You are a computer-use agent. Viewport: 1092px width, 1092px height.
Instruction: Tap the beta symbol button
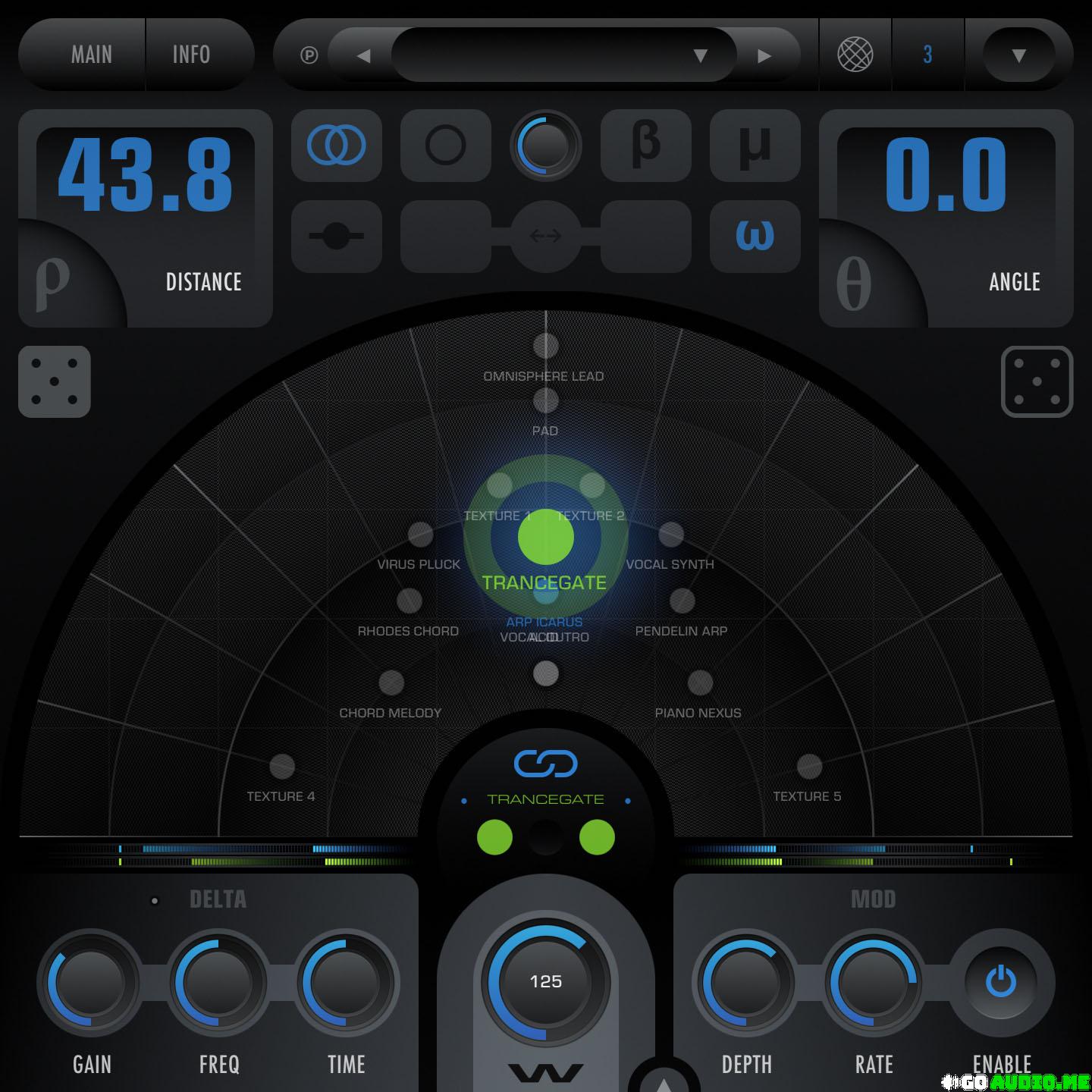tap(645, 145)
